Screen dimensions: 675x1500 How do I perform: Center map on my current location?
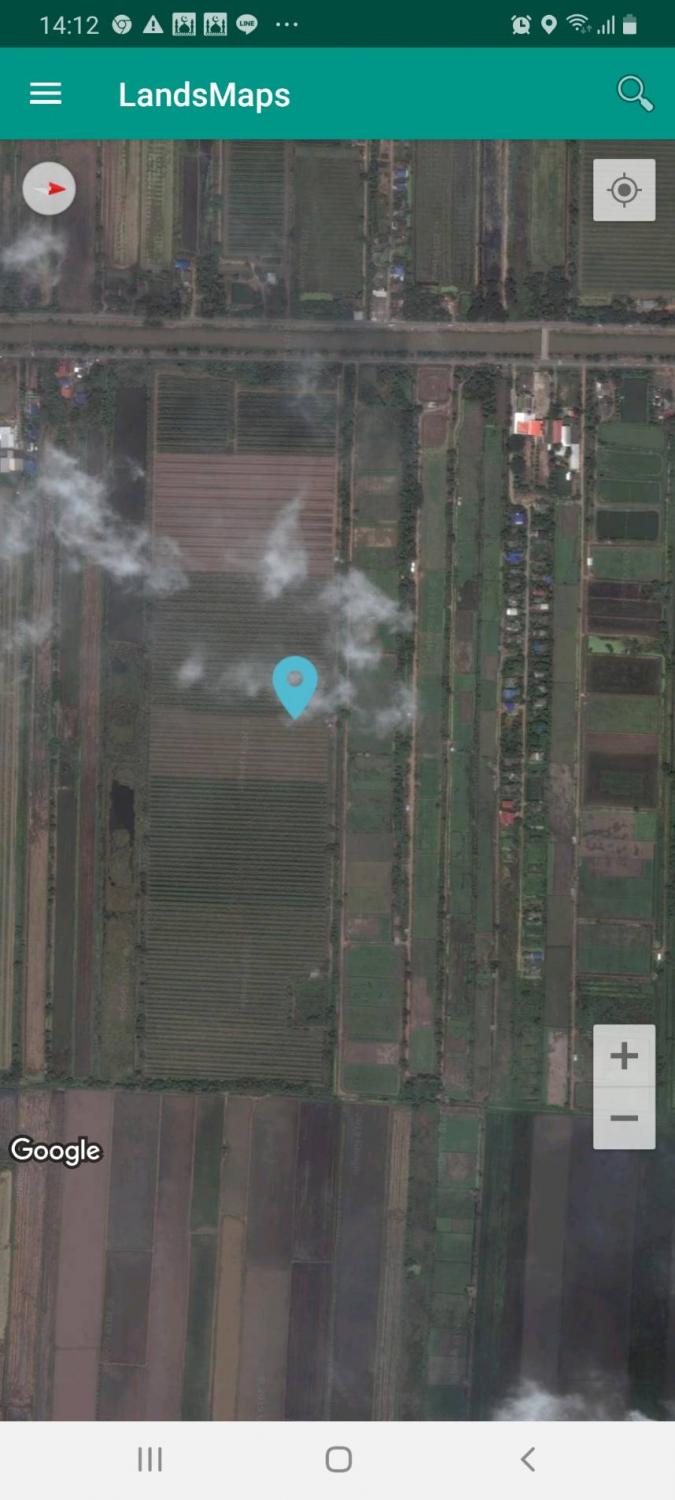624,190
